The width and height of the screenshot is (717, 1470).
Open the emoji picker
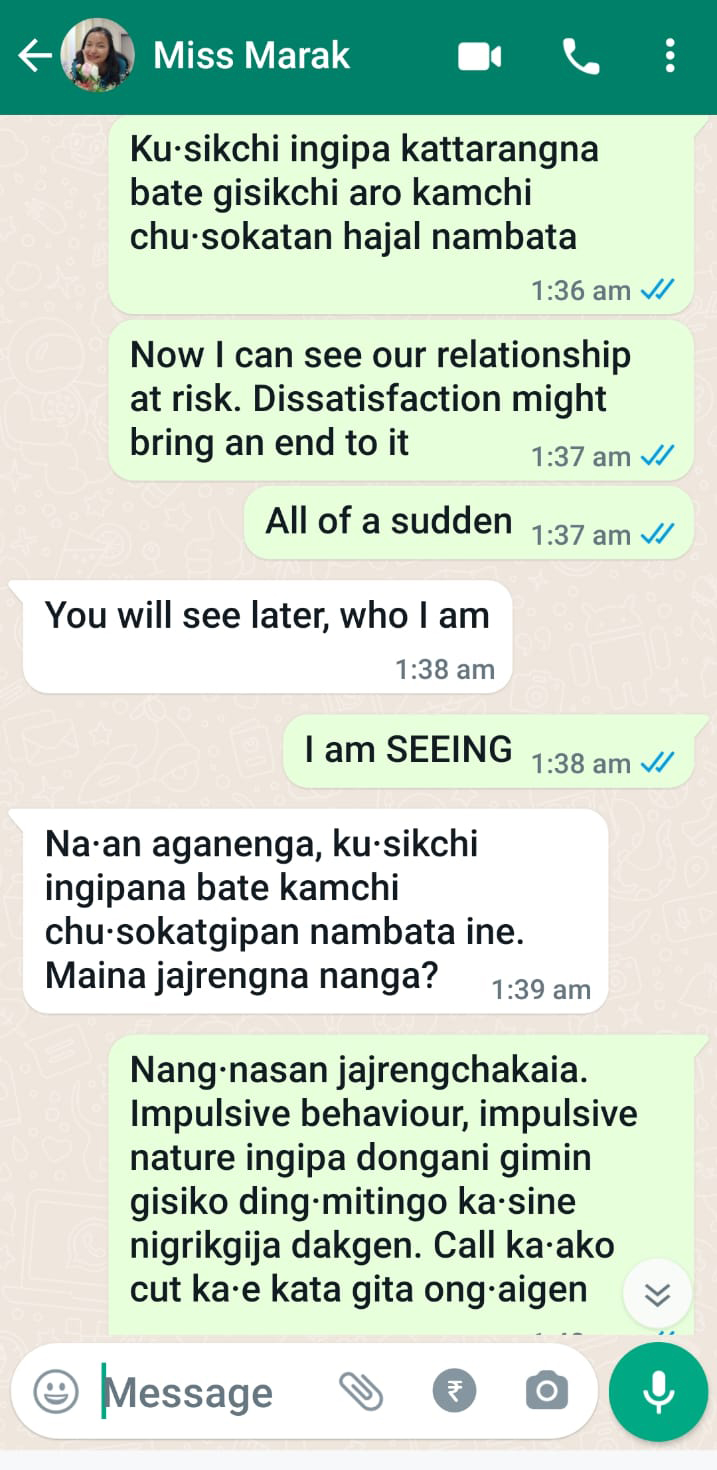click(x=56, y=1391)
